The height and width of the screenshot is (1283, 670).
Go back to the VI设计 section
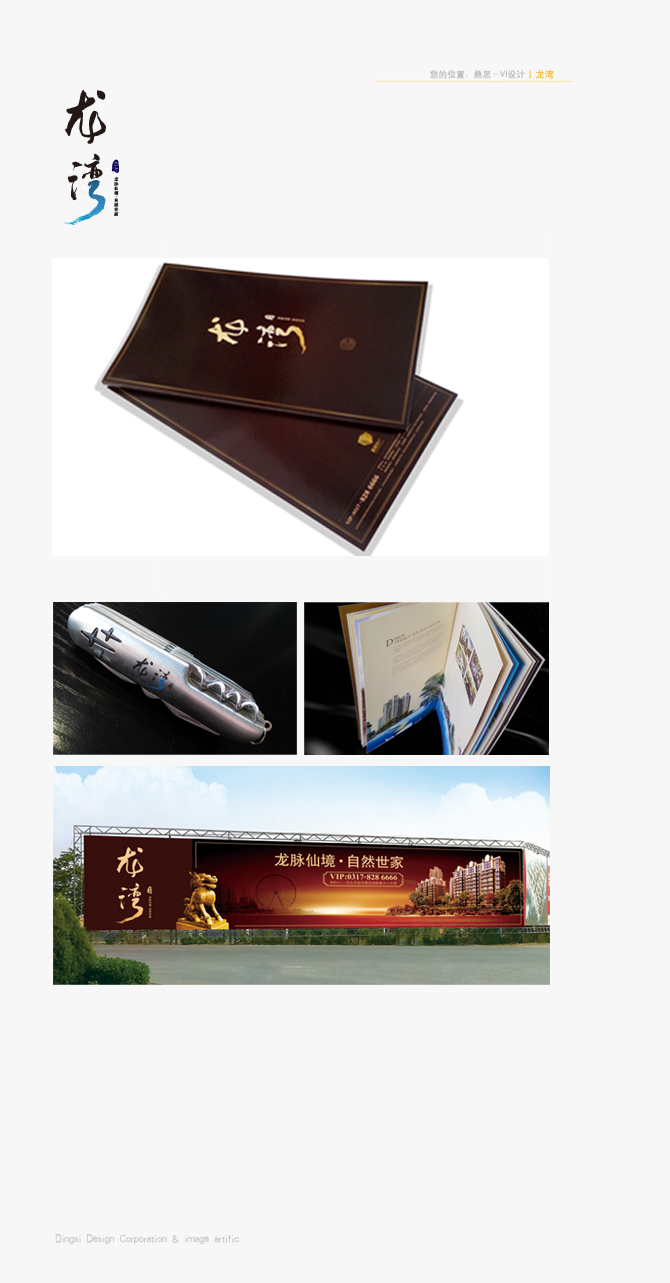click(x=511, y=74)
